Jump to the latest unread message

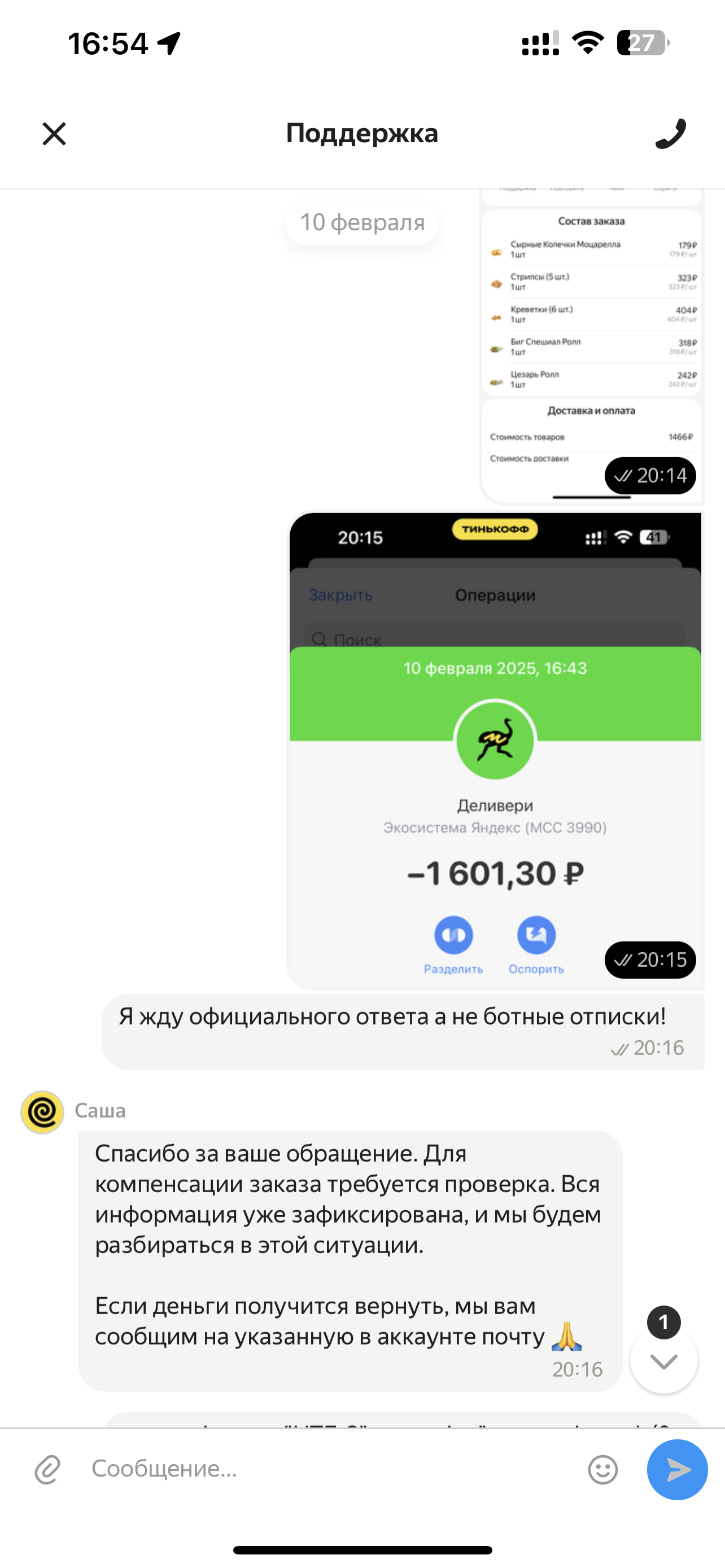(x=663, y=1360)
